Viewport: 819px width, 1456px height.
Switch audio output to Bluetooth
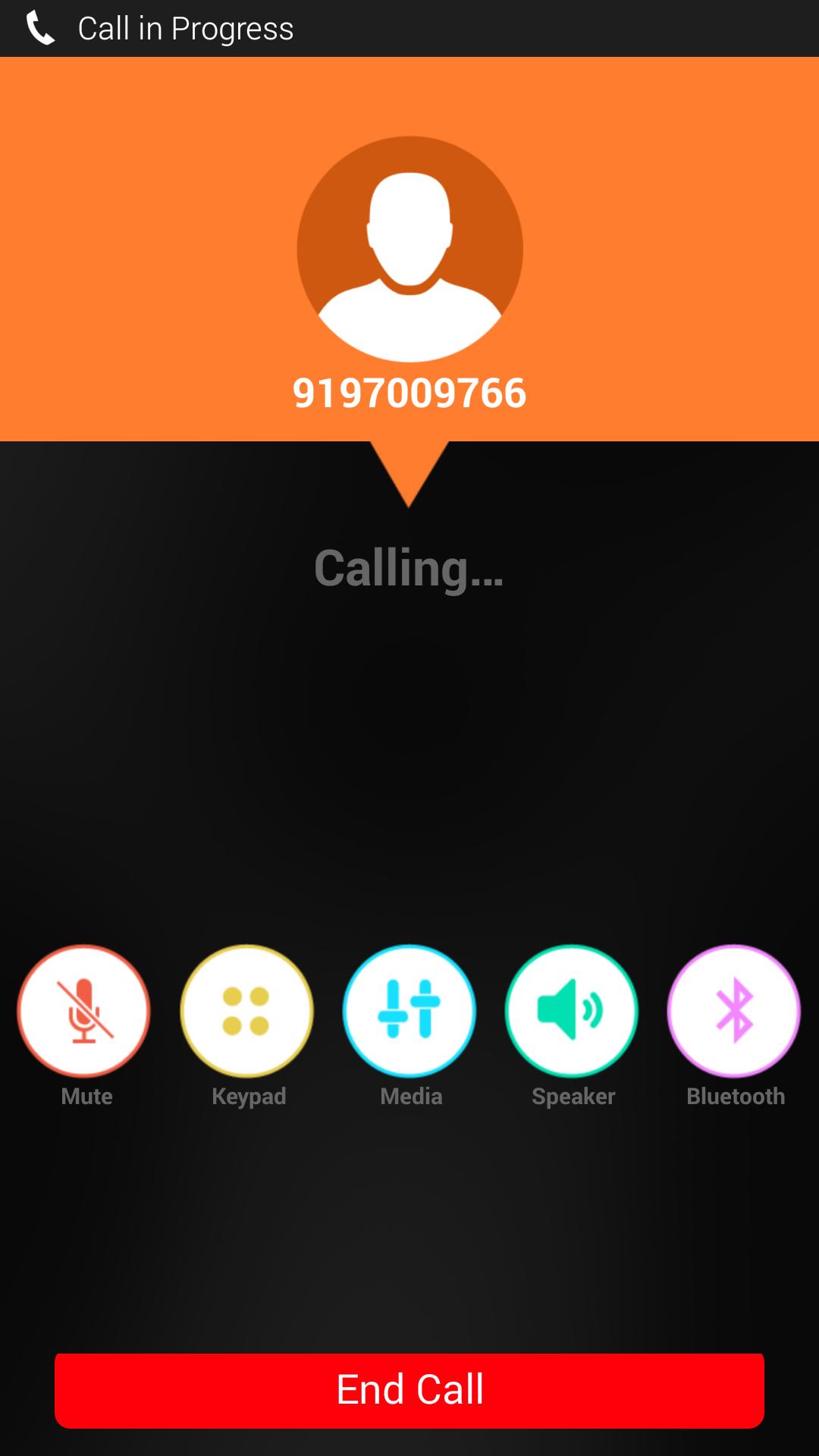coord(734,1010)
